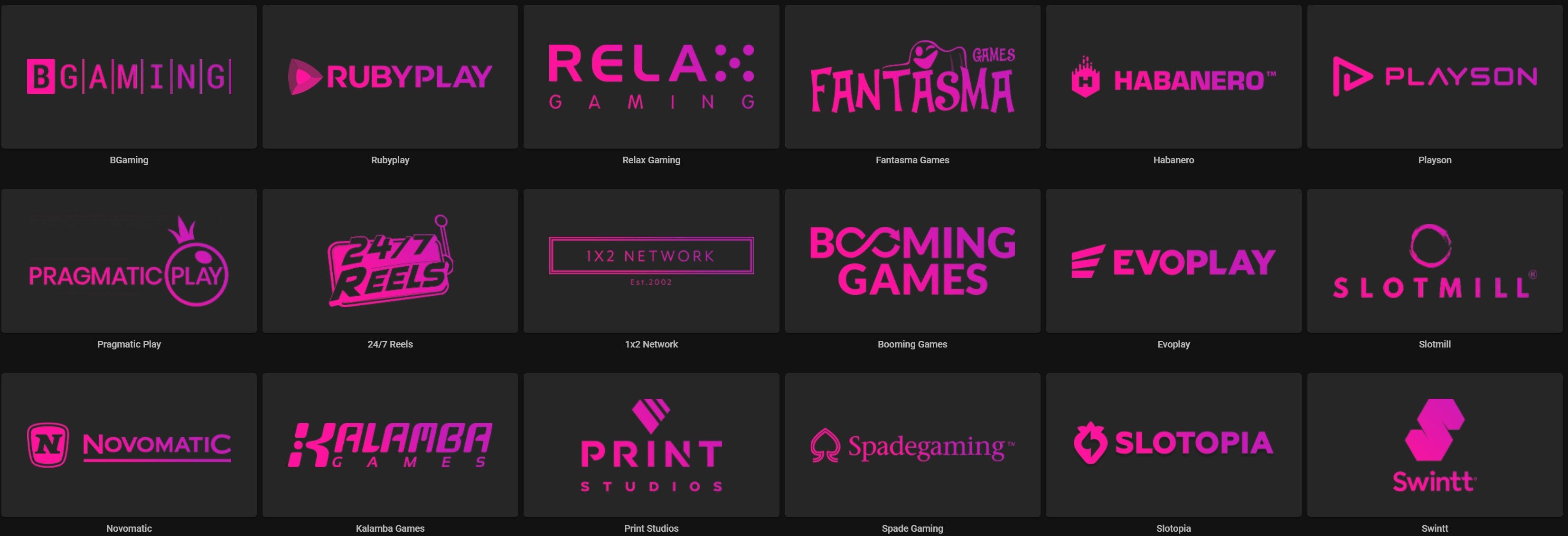This screenshot has width=1568, height=536.
Task: Select the Swintt provider tile
Action: click(x=1434, y=445)
